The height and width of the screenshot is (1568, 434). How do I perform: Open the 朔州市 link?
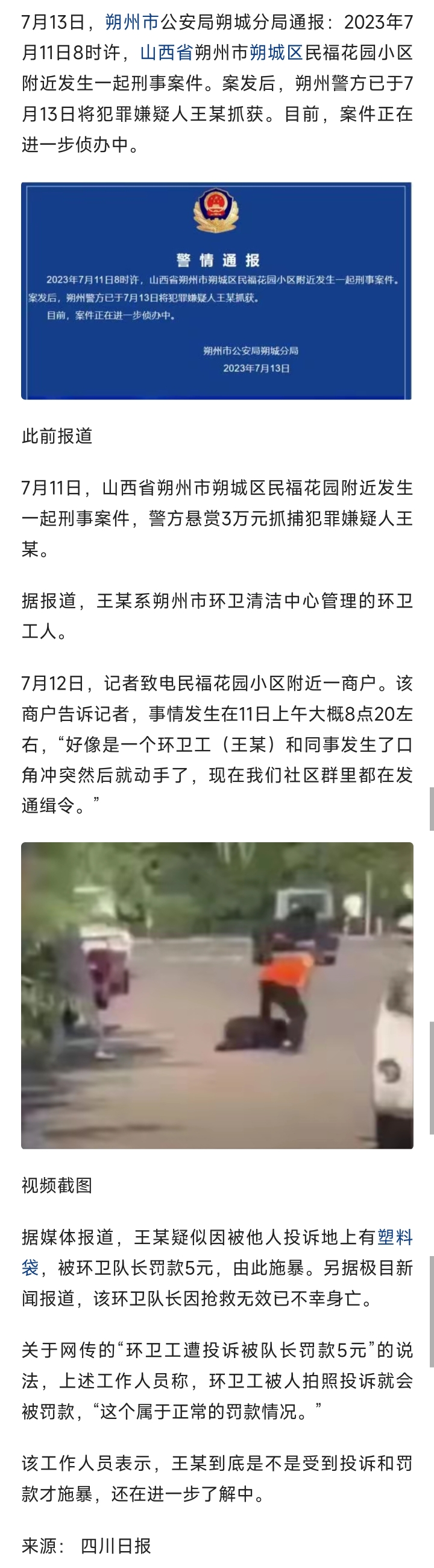pos(132,22)
